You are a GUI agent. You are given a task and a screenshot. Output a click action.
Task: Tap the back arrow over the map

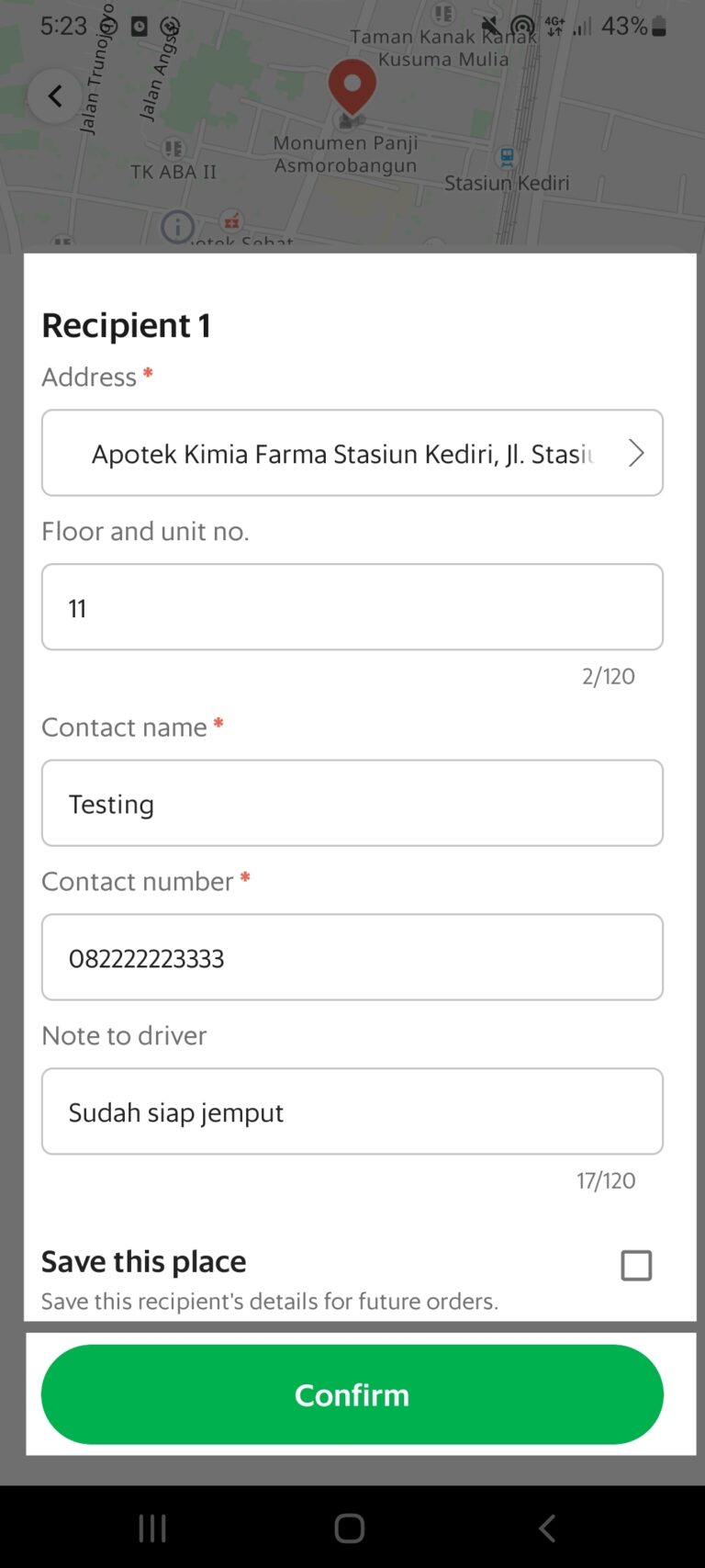coord(54,96)
